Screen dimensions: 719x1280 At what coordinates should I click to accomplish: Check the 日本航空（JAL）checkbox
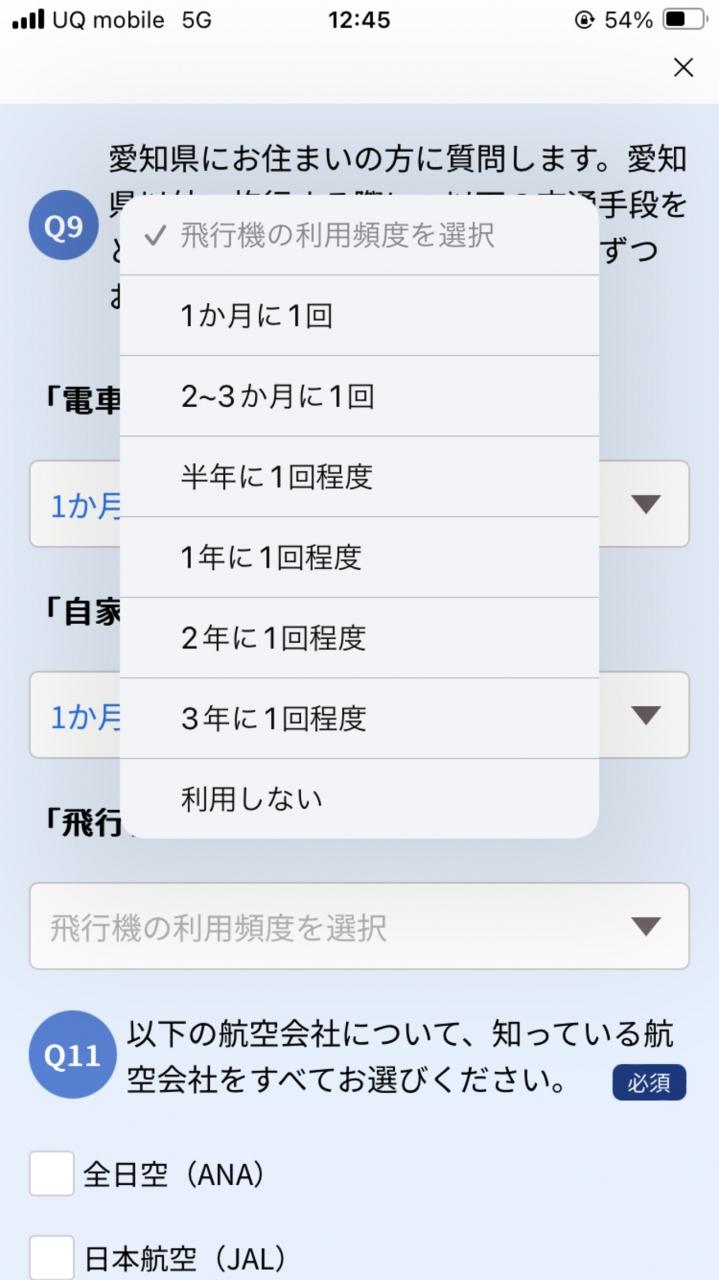pyautogui.click(x=52, y=1257)
